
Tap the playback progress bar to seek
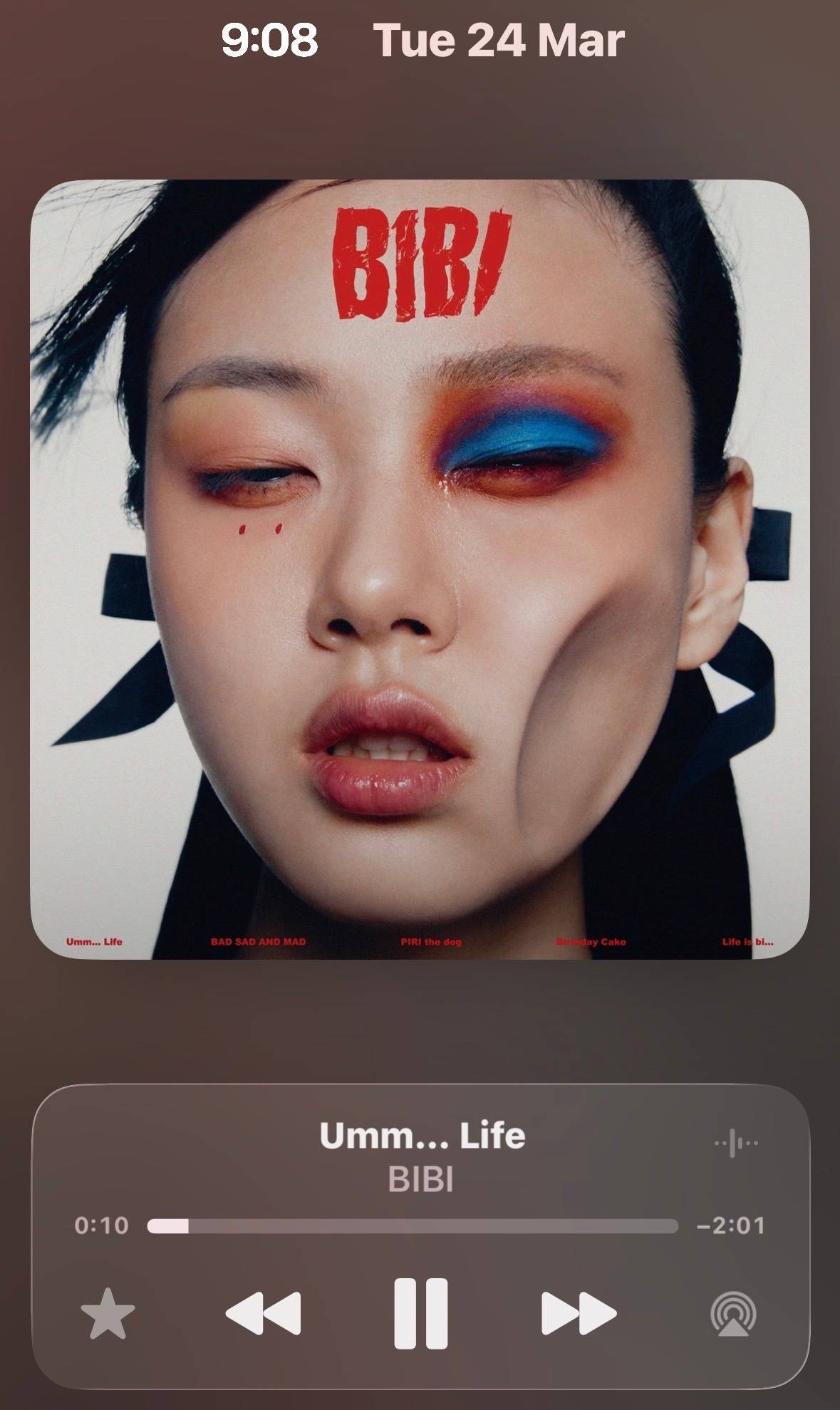(x=413, y=1225)
